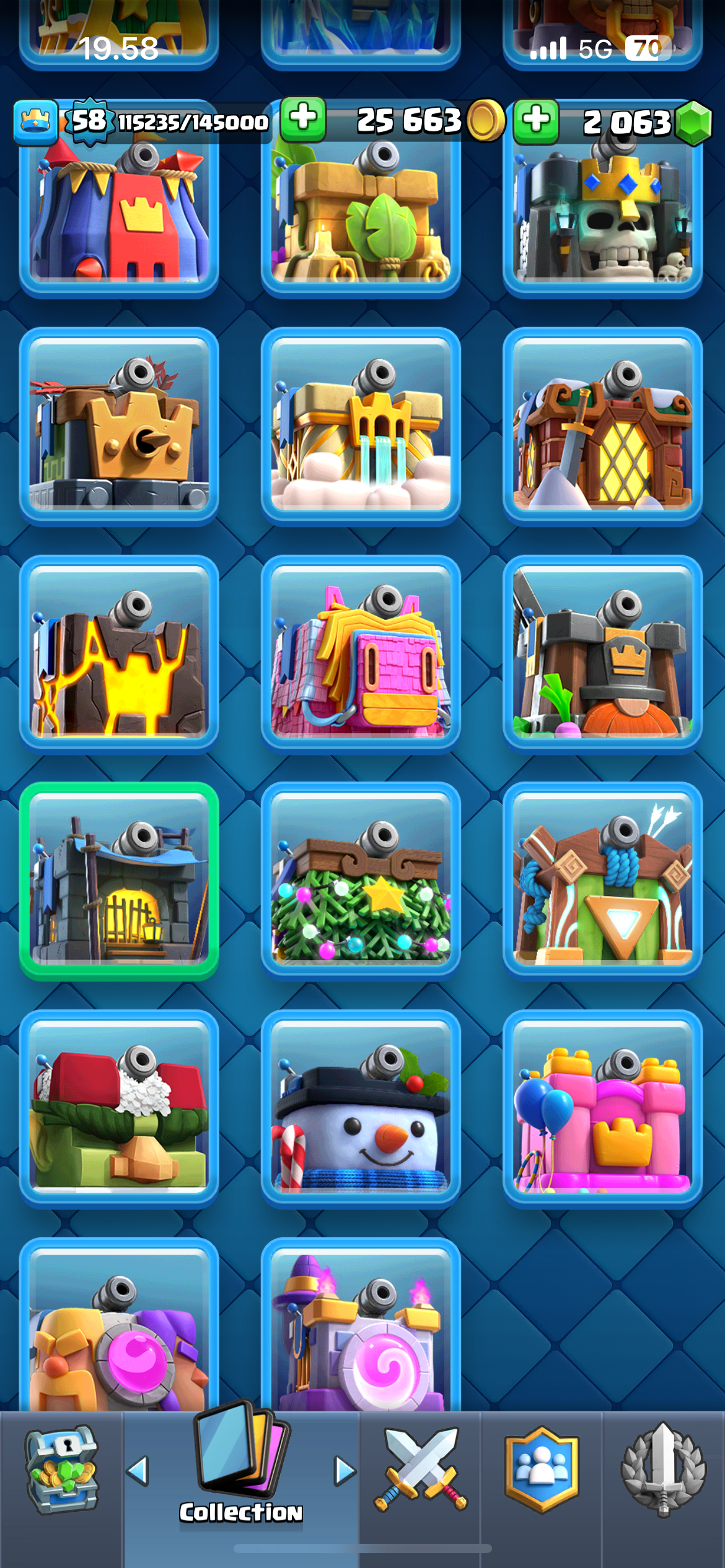Screen dimensions: 725x1568
Task: Choose the lava rock tower skin
Action: 119,654
